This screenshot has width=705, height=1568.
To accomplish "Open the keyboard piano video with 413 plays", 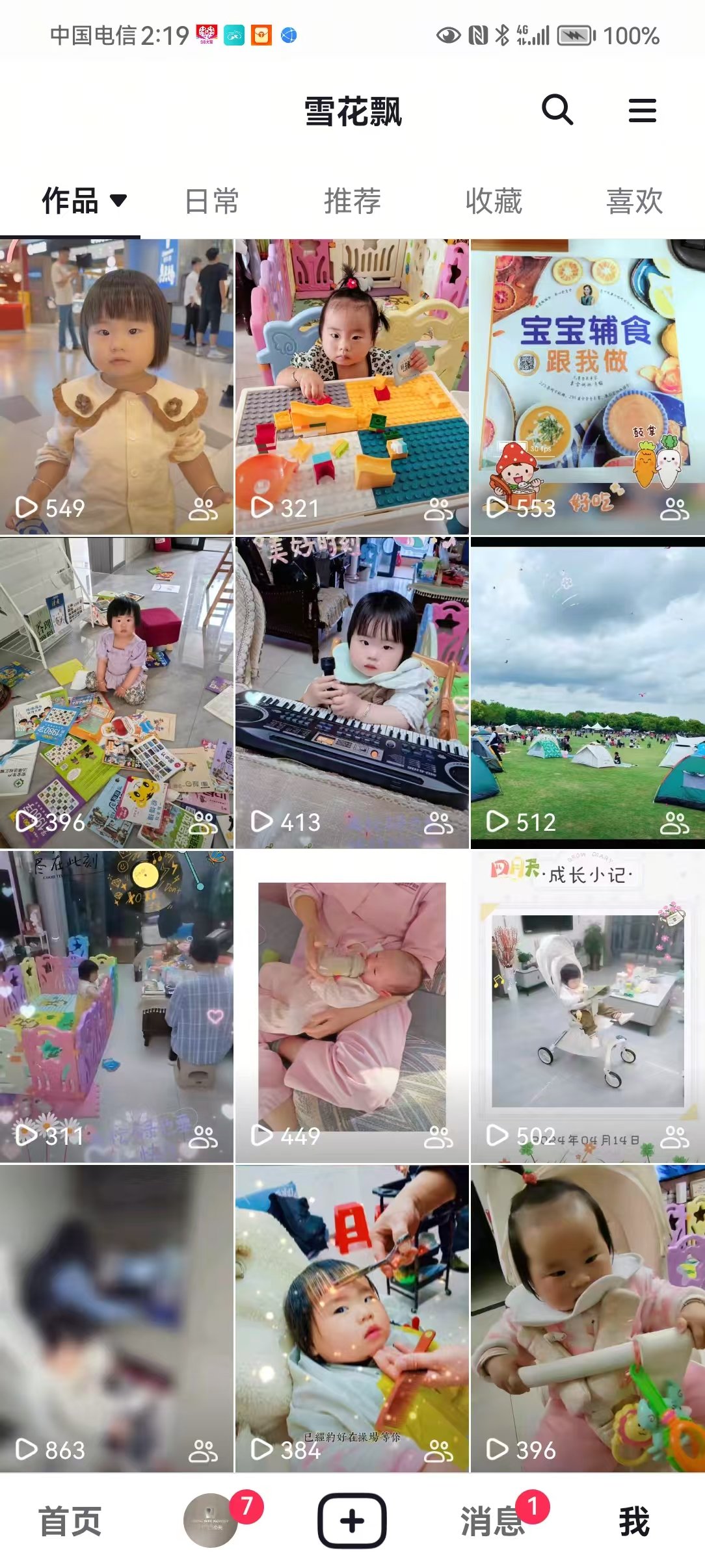I will click(352, 692).
